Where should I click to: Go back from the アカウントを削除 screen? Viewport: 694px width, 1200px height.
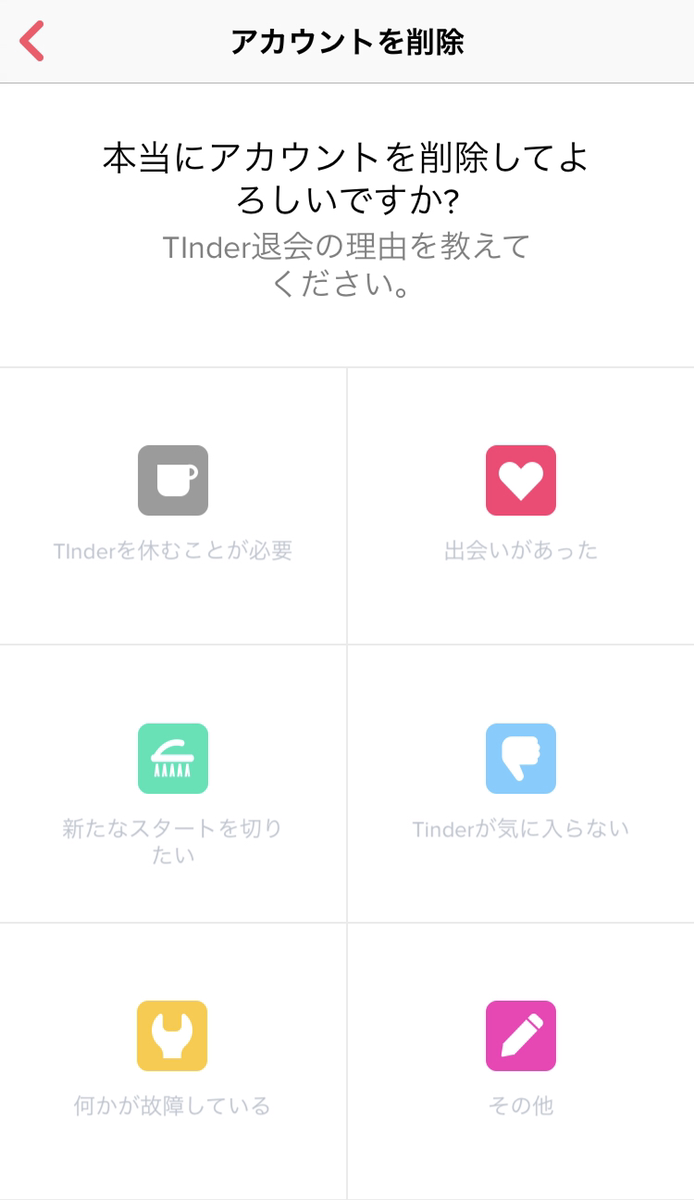[32, 42]
